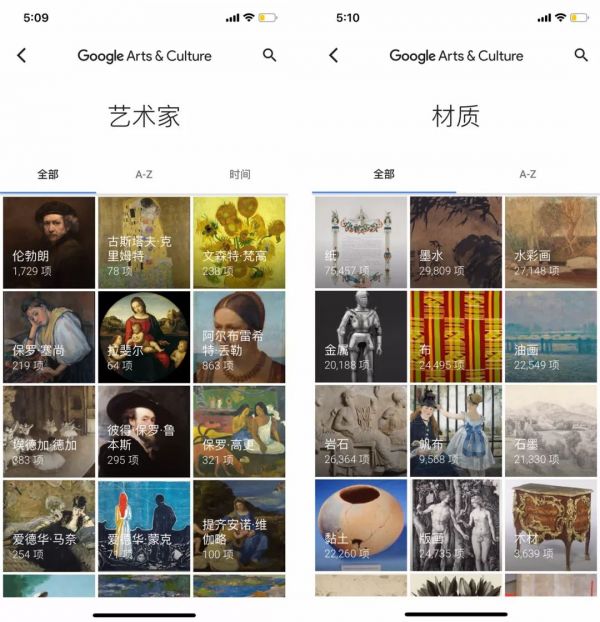Open the 墨水 material tile
Image resolution: width=600 pixels, height=622 pixels.
[x=456, y=242]
